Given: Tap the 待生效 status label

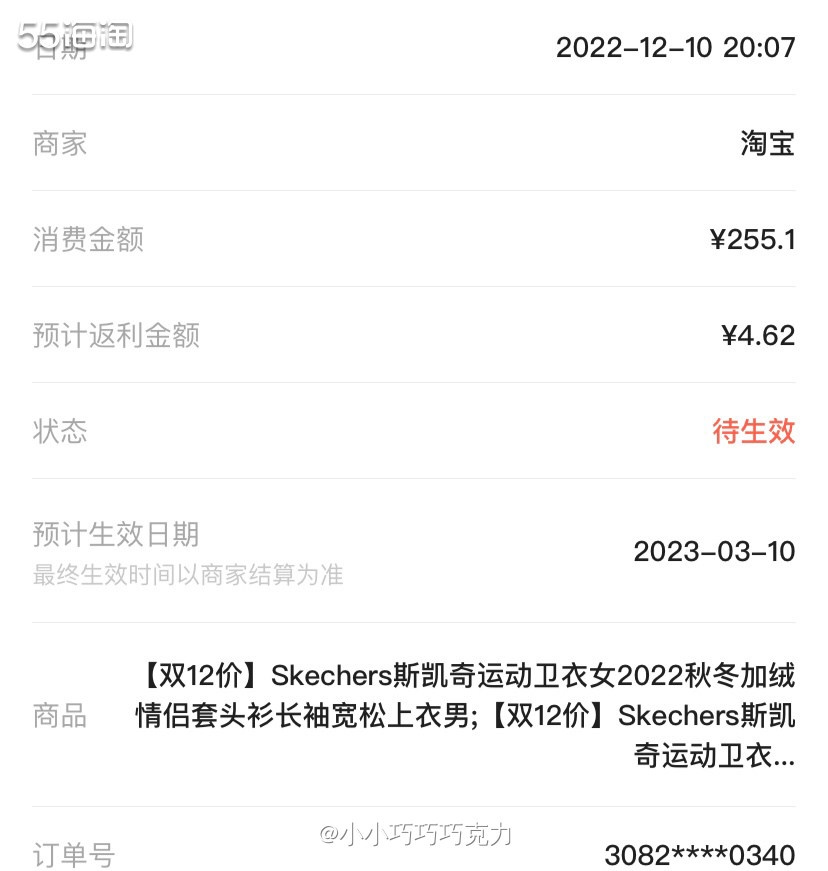Looking at the screenshot, I should click(x=753, y=431).
